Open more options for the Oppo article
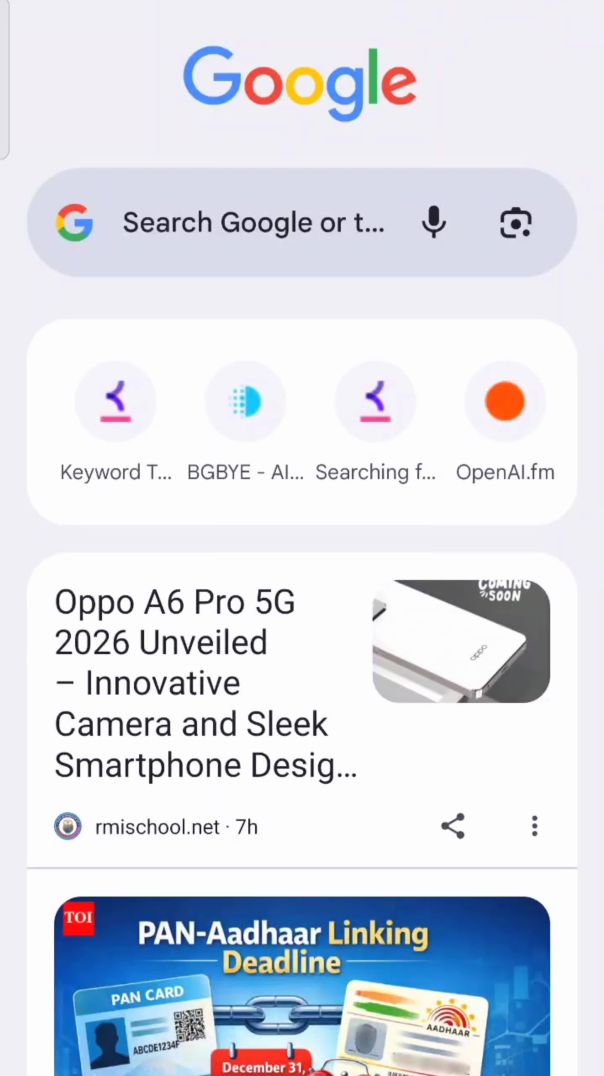The image size is (604, 1076). 534,826
